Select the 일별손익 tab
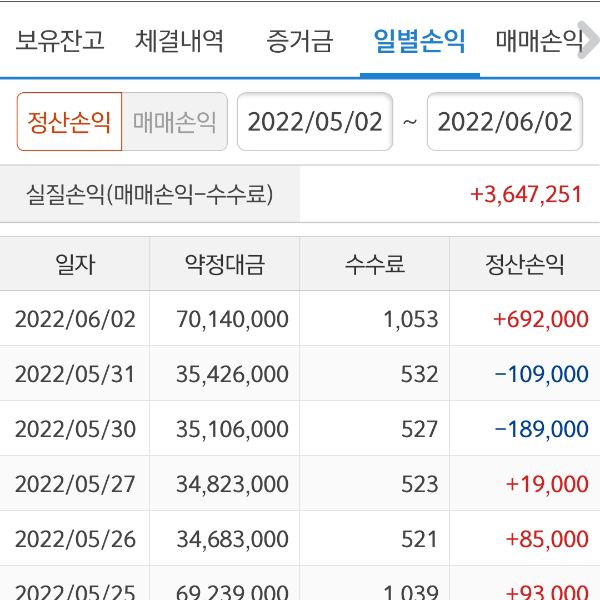This screenshot has height=600, width=600. (419, 41)
